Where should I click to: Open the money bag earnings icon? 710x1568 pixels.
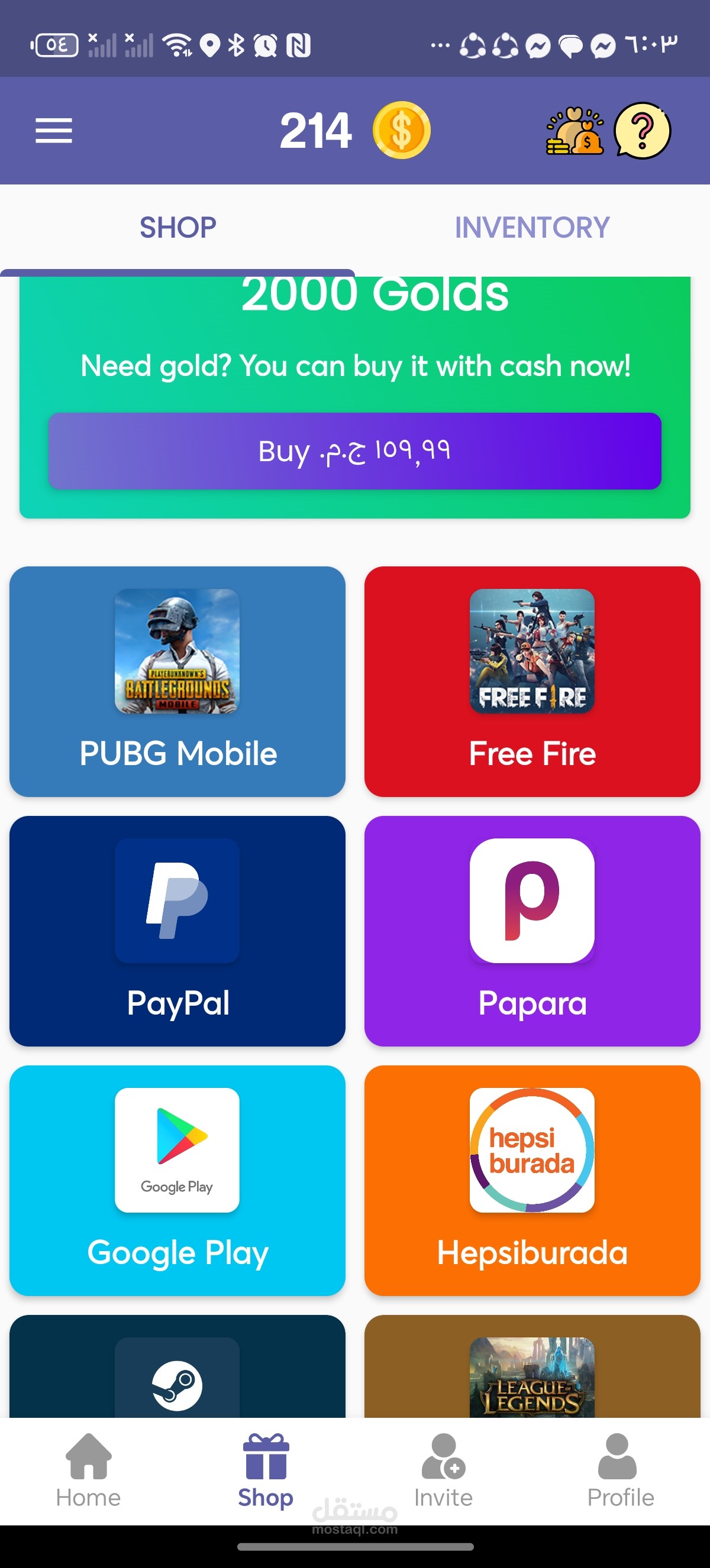pos(574,130)
